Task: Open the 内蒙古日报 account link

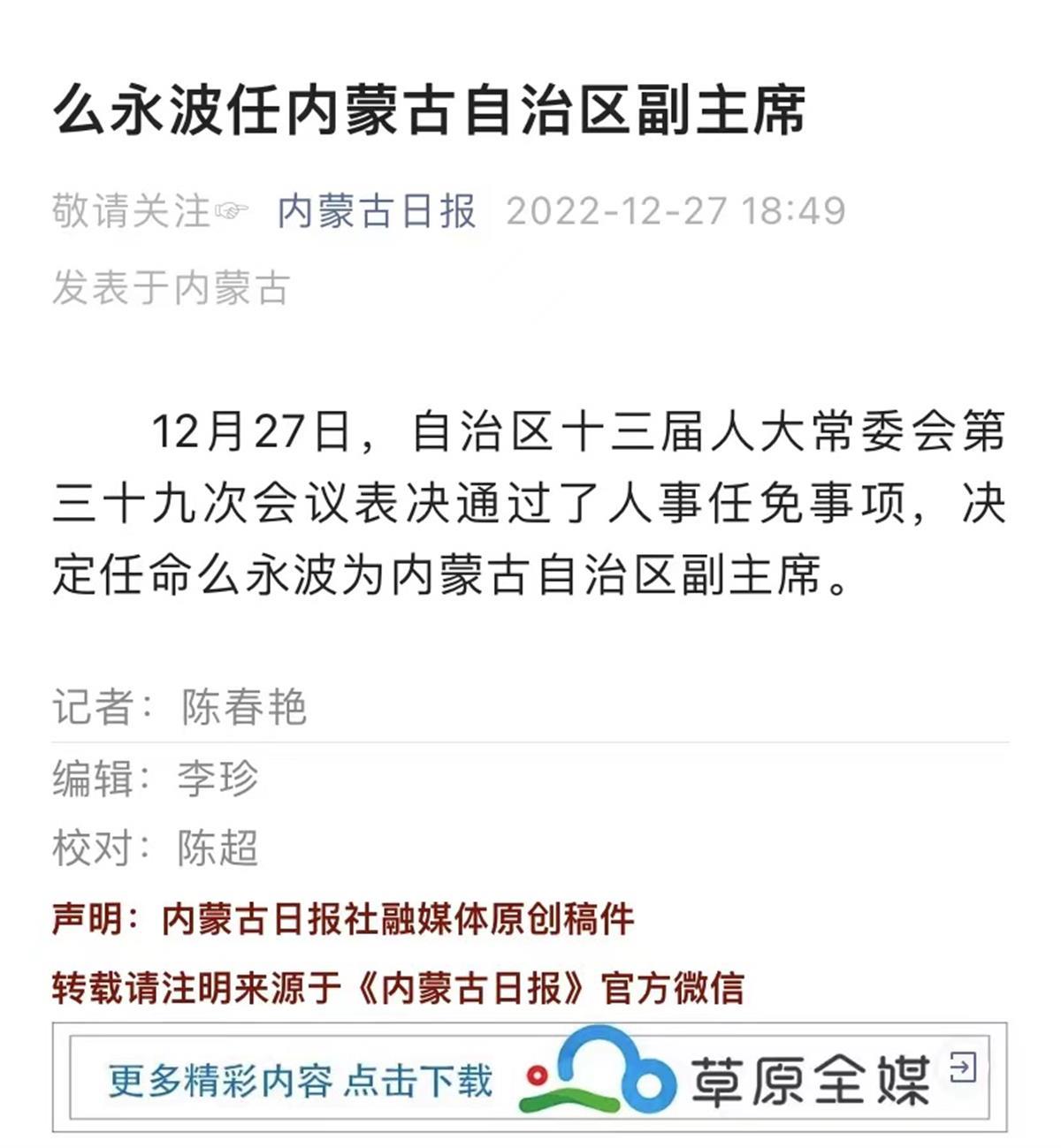Action: [x=377, y=211]
